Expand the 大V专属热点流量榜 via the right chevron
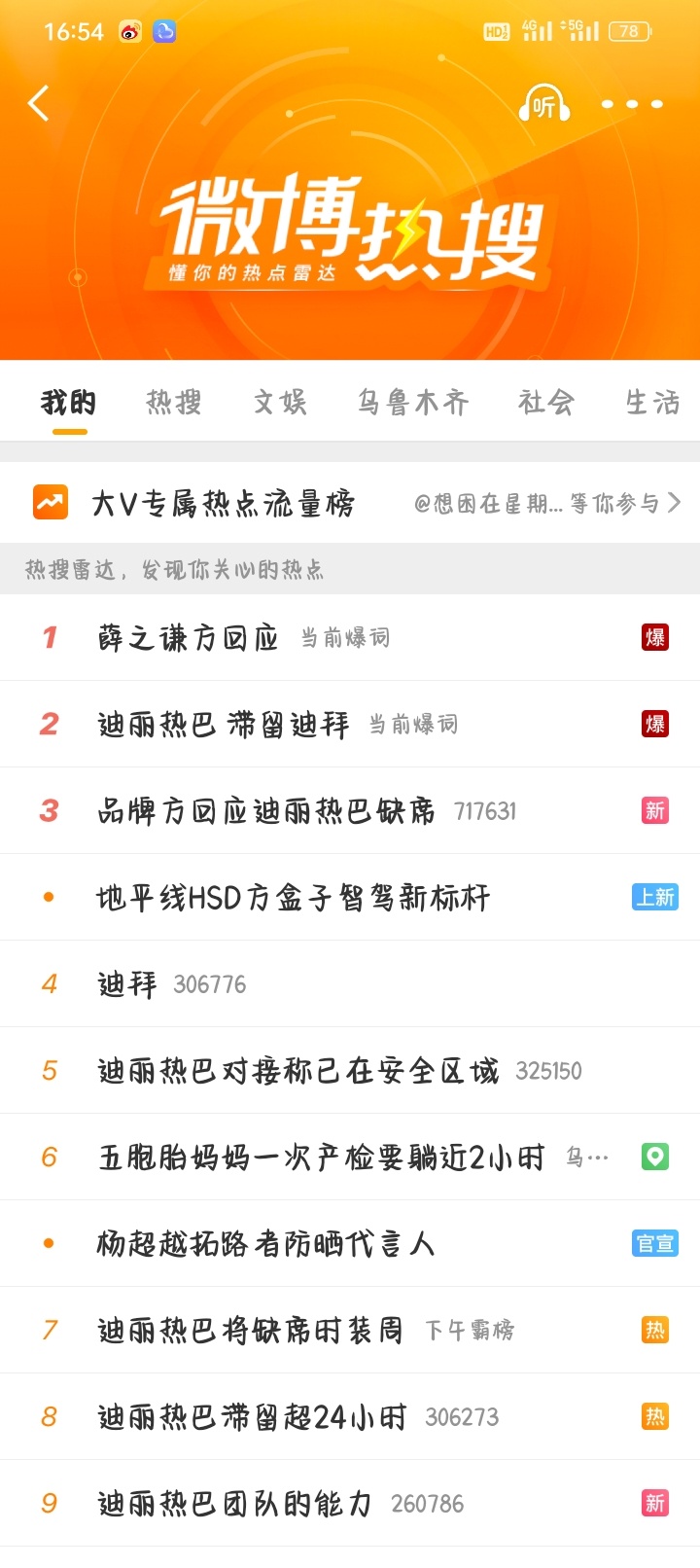This screenshot has height=1568, width=700. 677,502
